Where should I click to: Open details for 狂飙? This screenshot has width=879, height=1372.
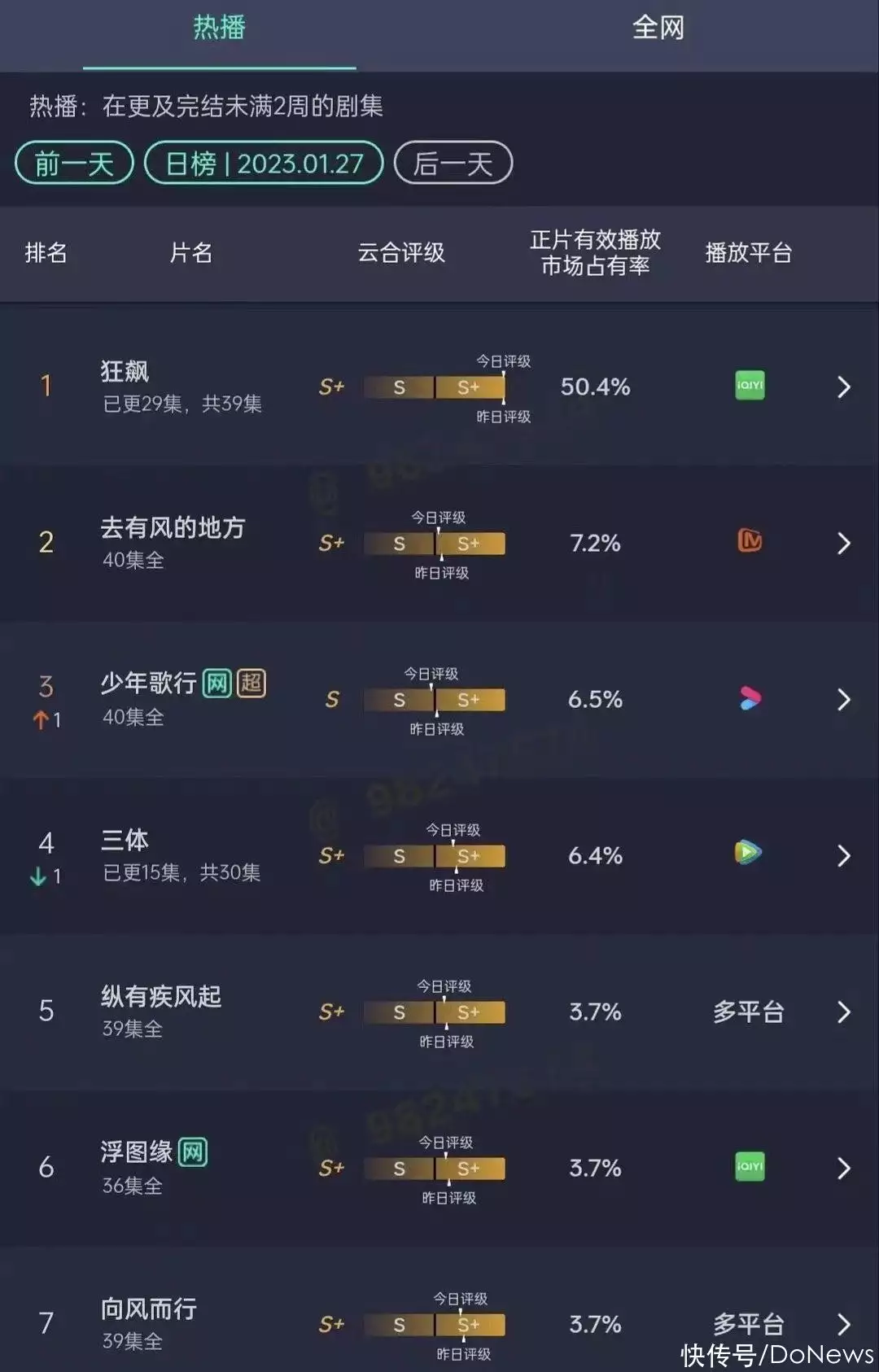[843, 387]
